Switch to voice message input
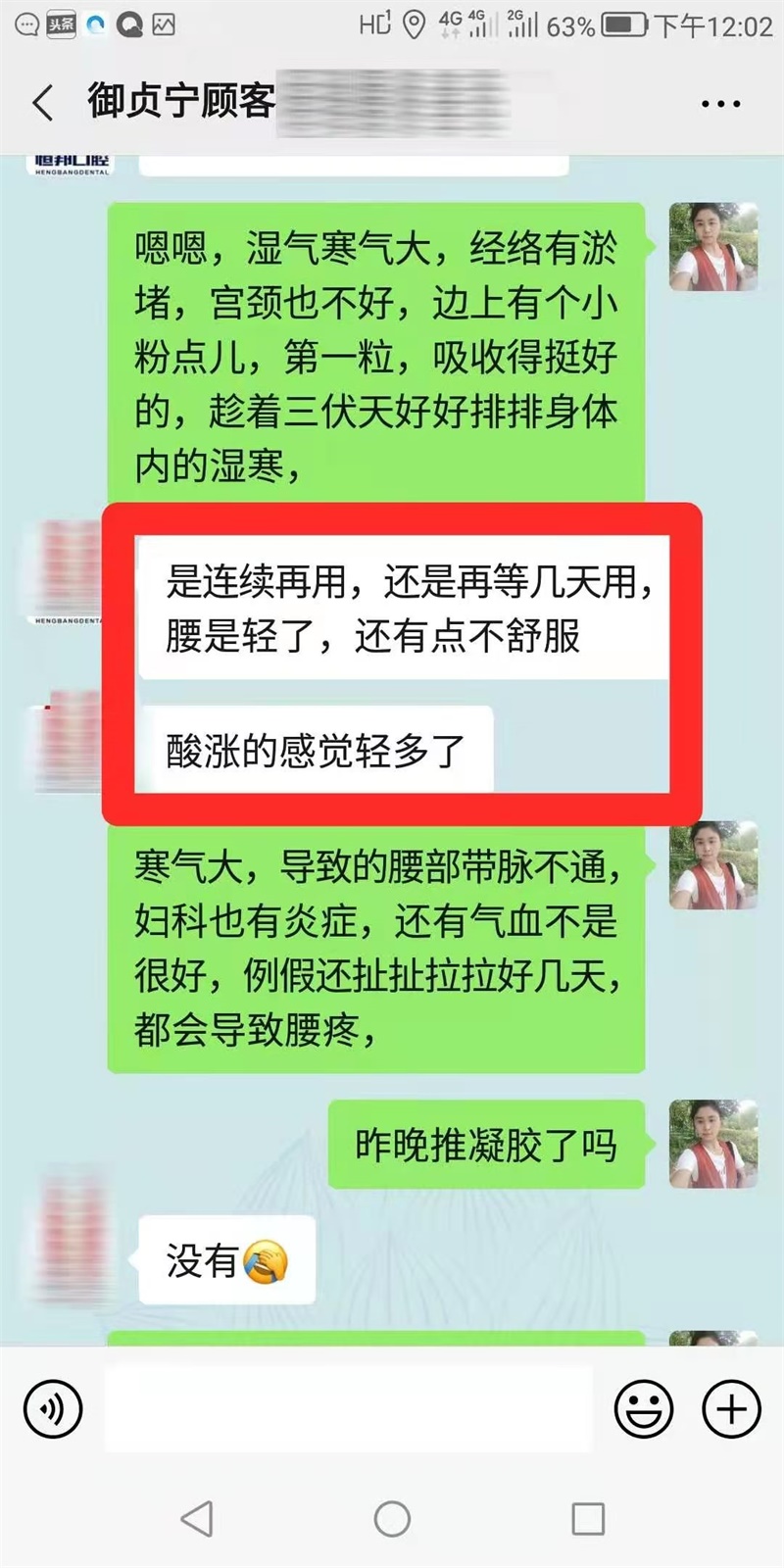The image size is (784, 1568). pos(53,1409)
